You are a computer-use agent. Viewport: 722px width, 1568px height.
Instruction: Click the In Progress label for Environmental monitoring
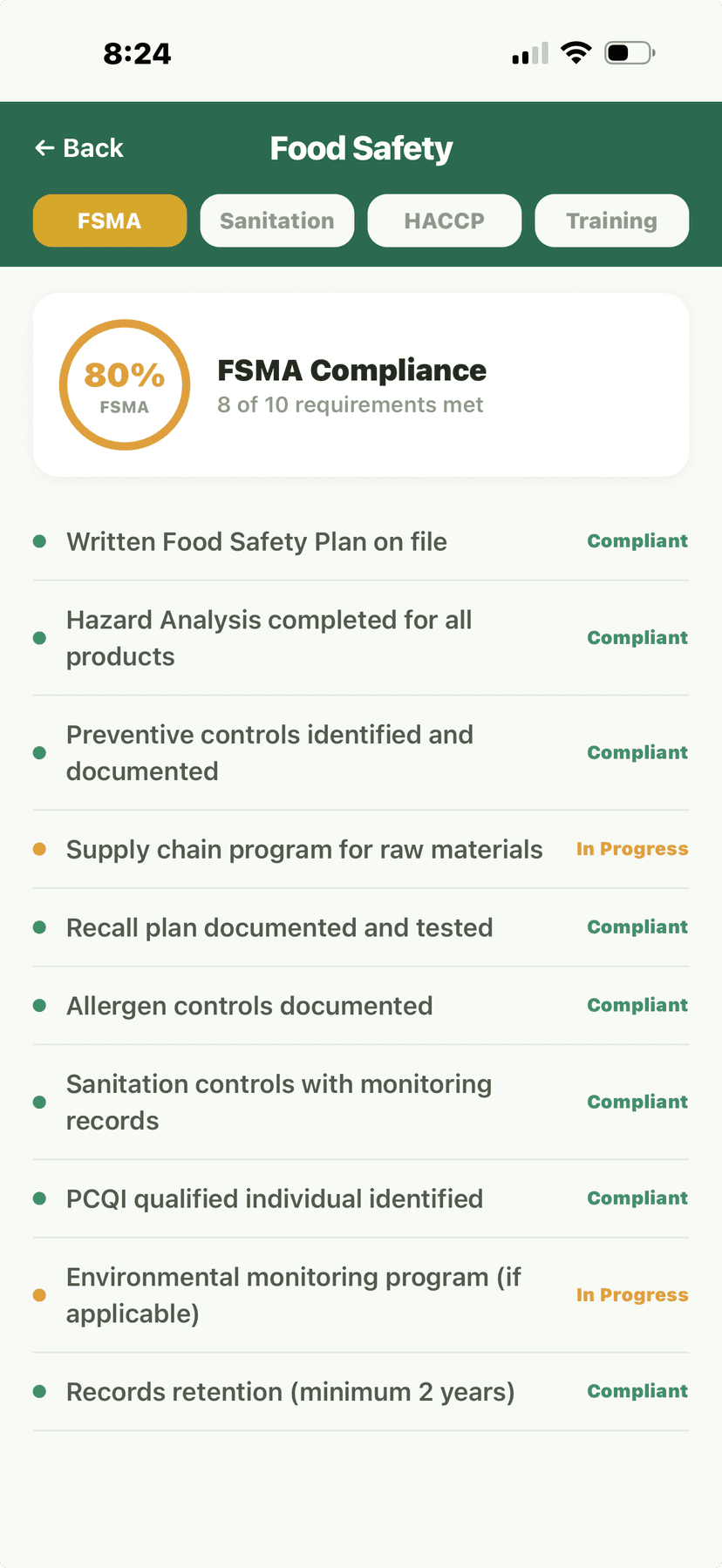coord(632,1294)
